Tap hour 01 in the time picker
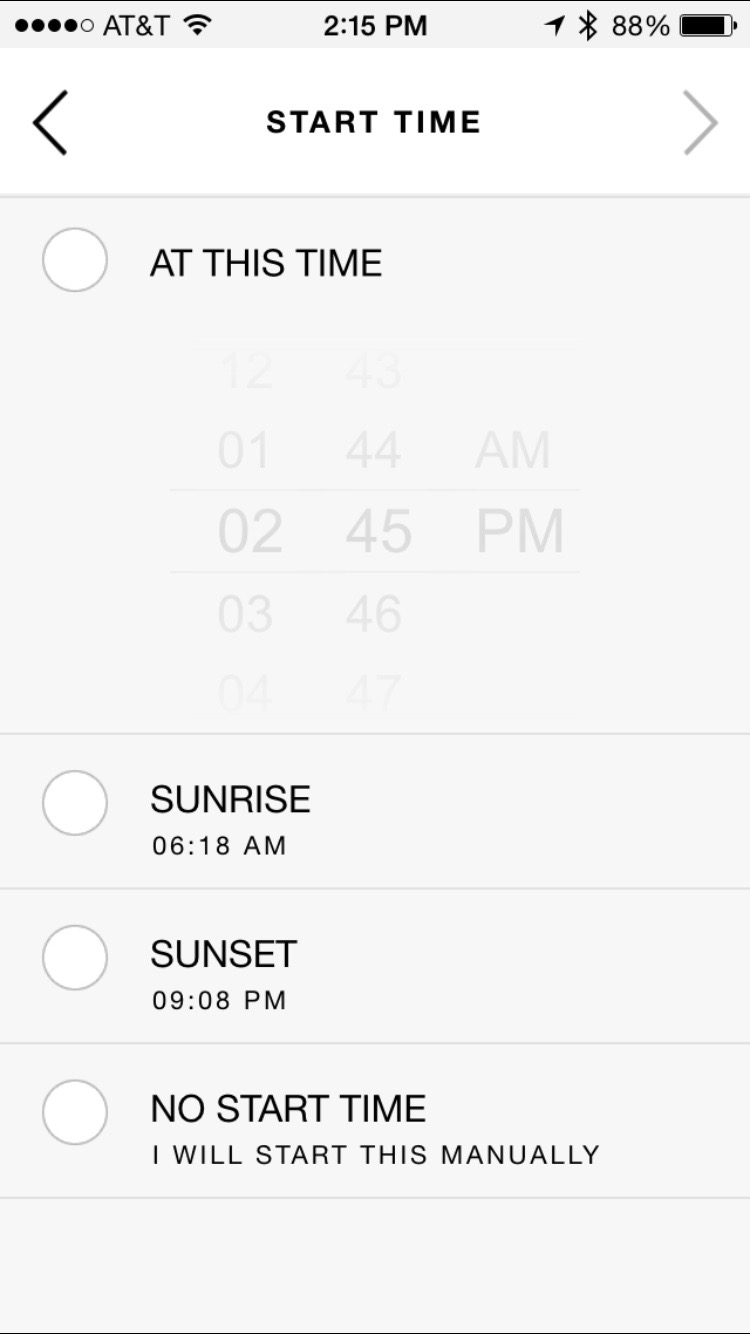Viewport: 750px width, 1334px height. click(245, 451)
